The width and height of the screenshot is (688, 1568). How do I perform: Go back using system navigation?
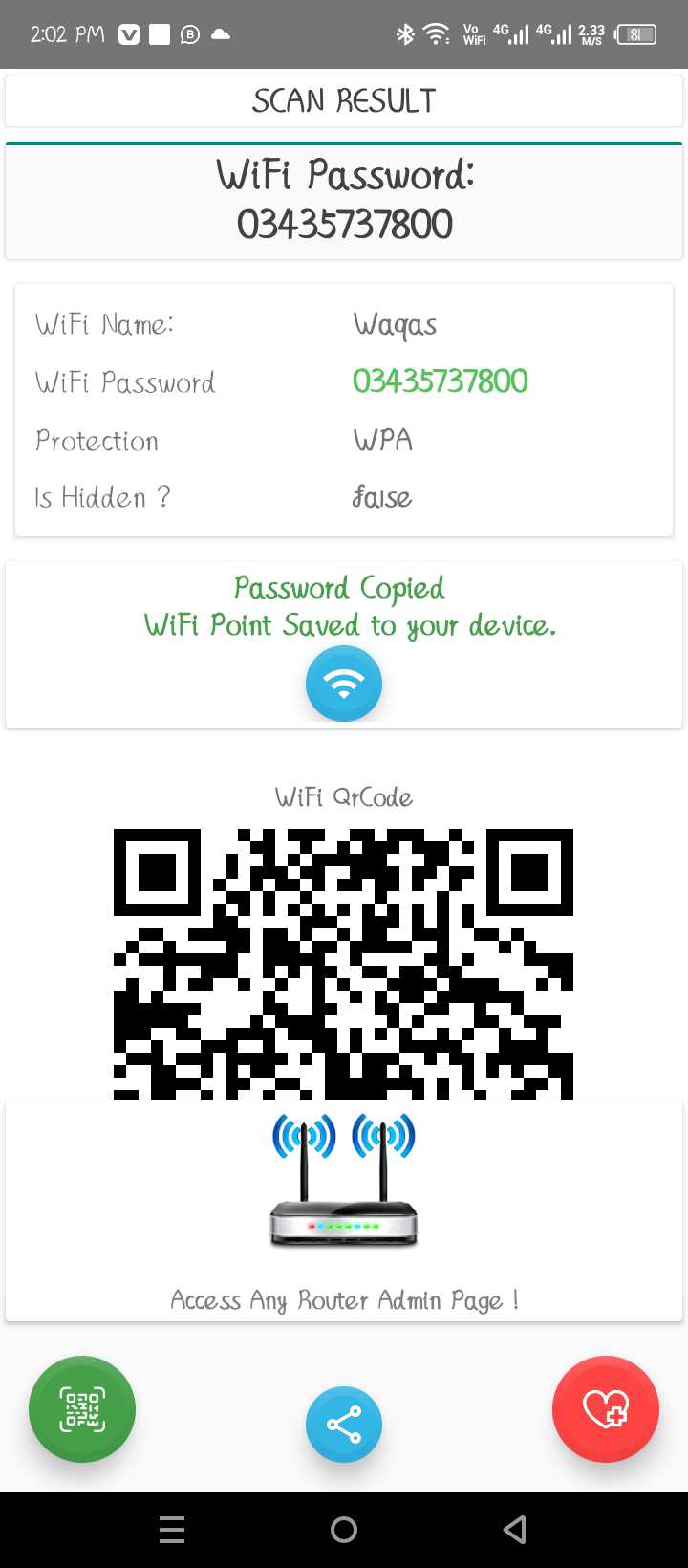(x=515, y=1530)
